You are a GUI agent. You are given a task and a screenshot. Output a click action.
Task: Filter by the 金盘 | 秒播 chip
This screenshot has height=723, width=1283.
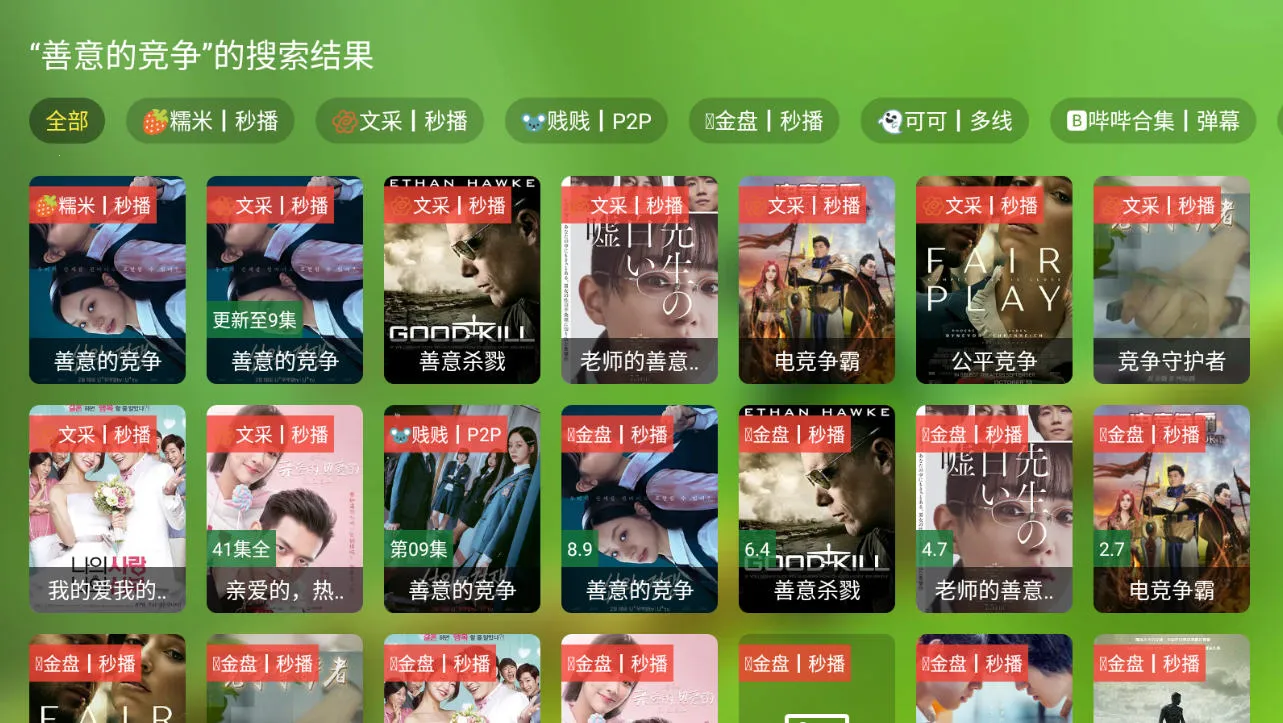(764, 121)
